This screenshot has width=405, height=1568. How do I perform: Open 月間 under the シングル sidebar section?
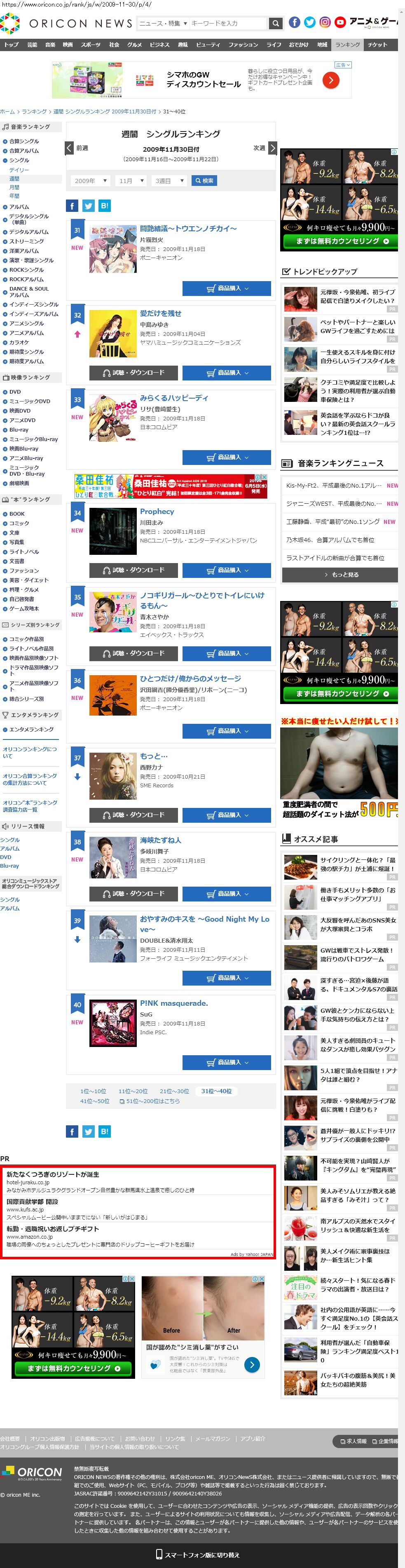click(14, 188)
